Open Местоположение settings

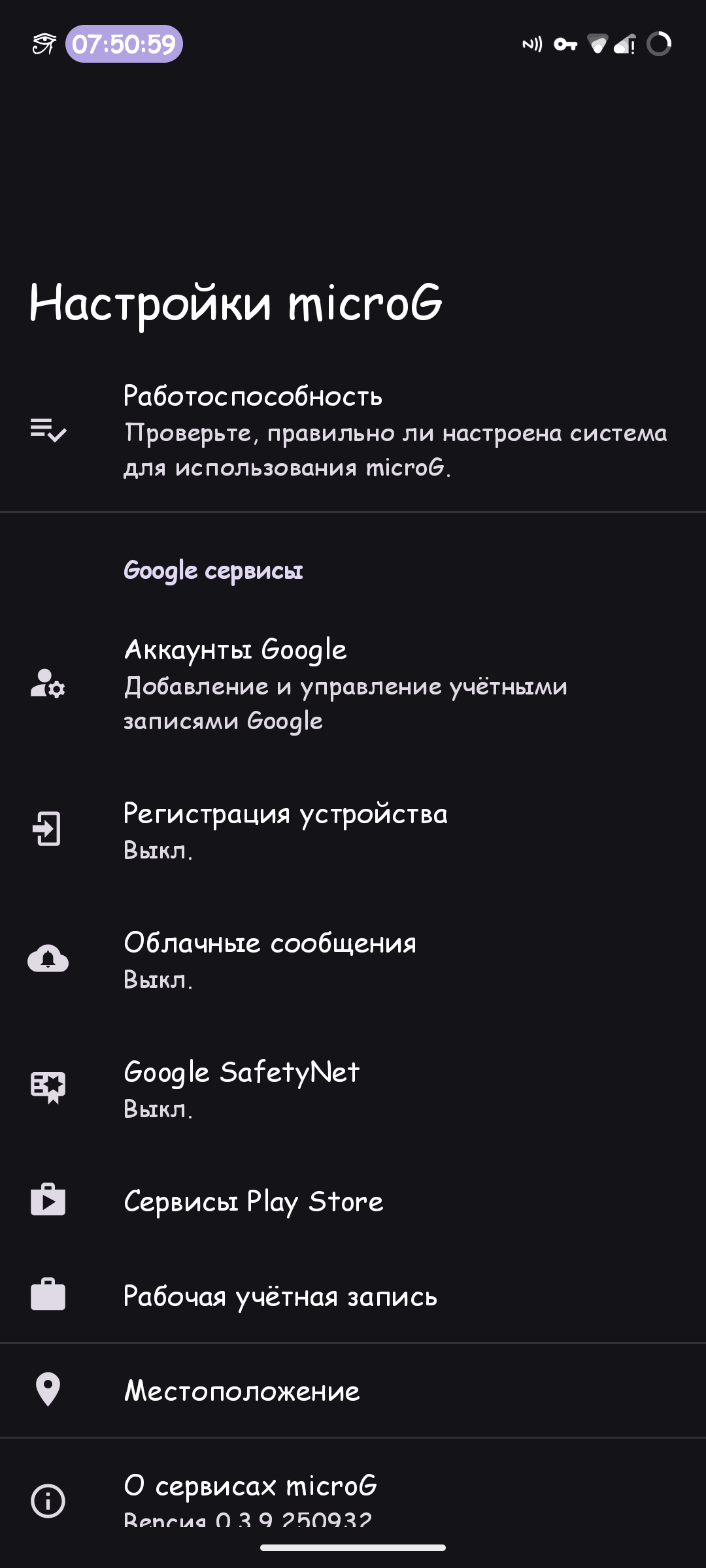pos(353,1390)
